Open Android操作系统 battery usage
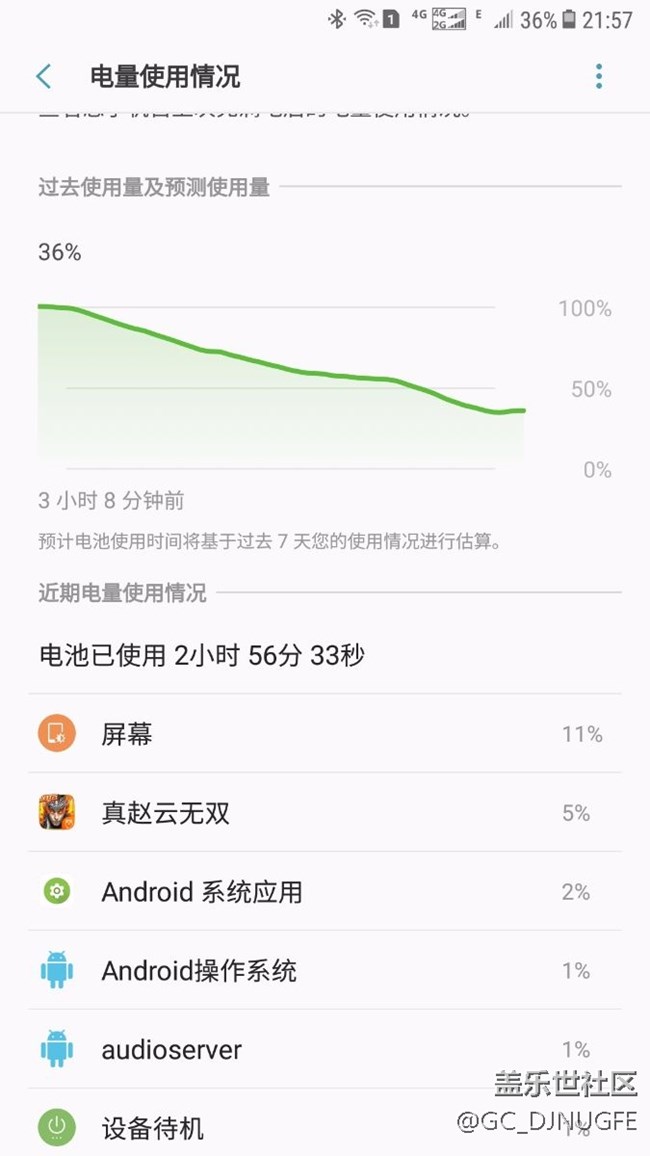 (x=324, y=971)
